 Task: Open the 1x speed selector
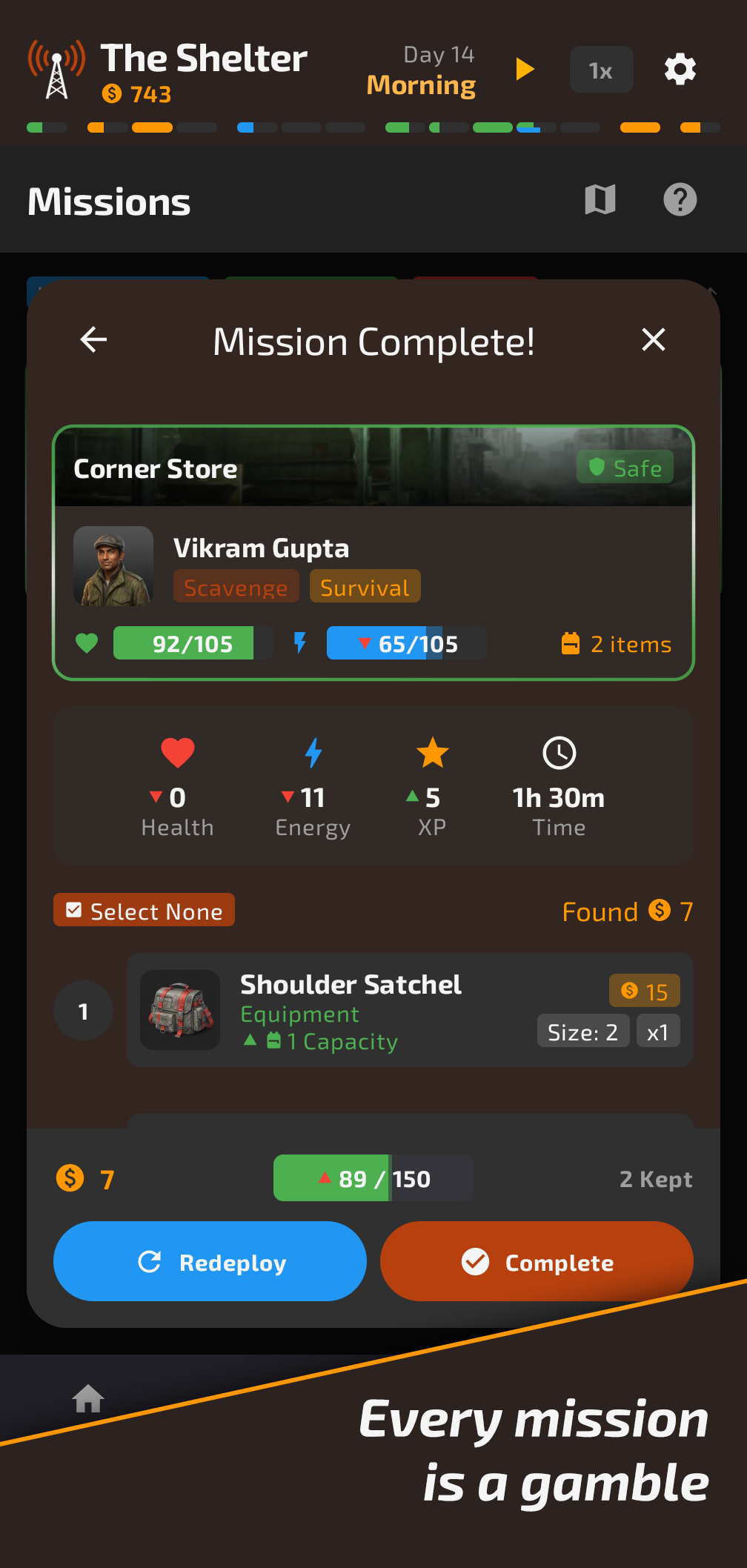(601, 69)
